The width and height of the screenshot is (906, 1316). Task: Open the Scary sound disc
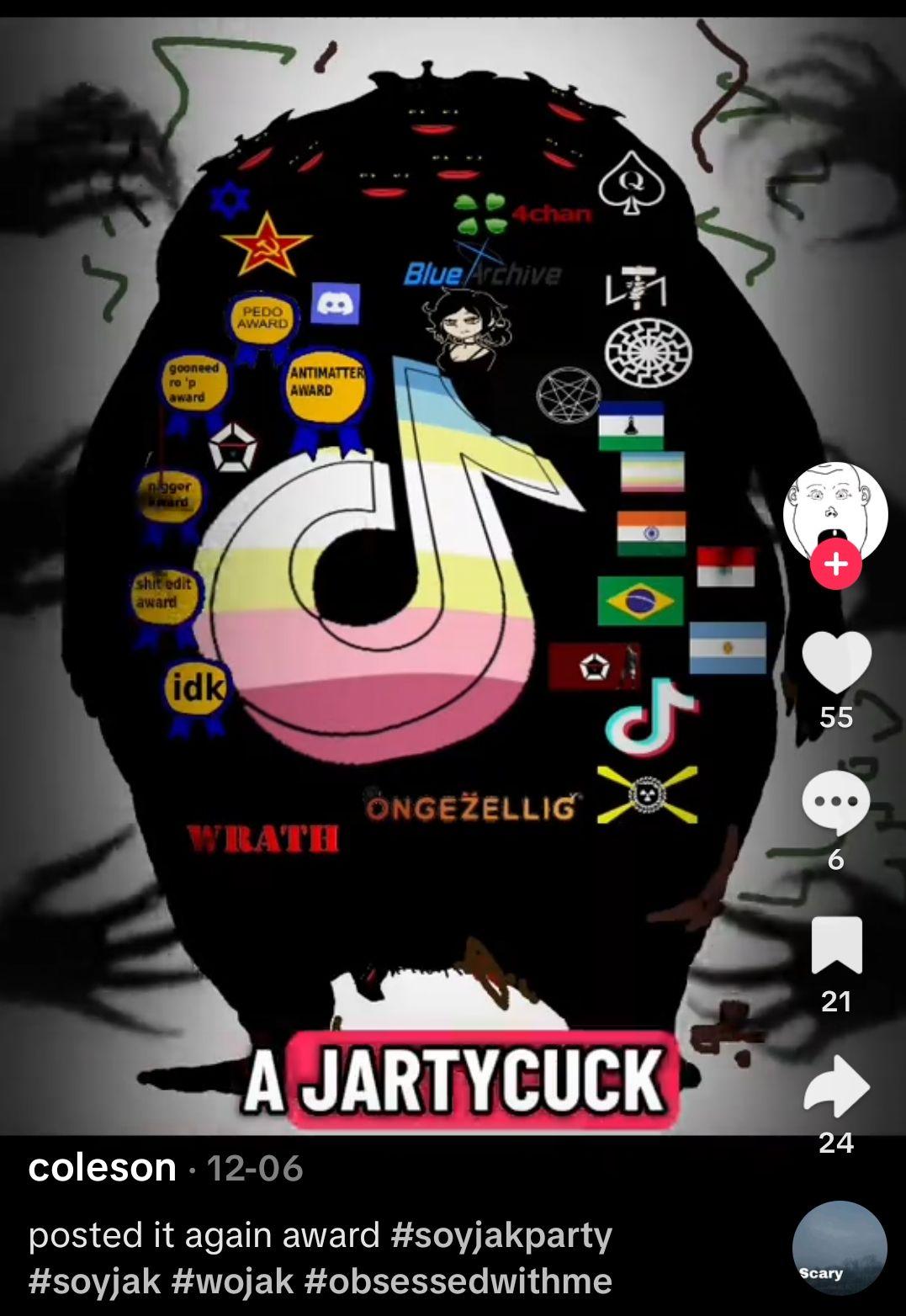(839, 1249)
